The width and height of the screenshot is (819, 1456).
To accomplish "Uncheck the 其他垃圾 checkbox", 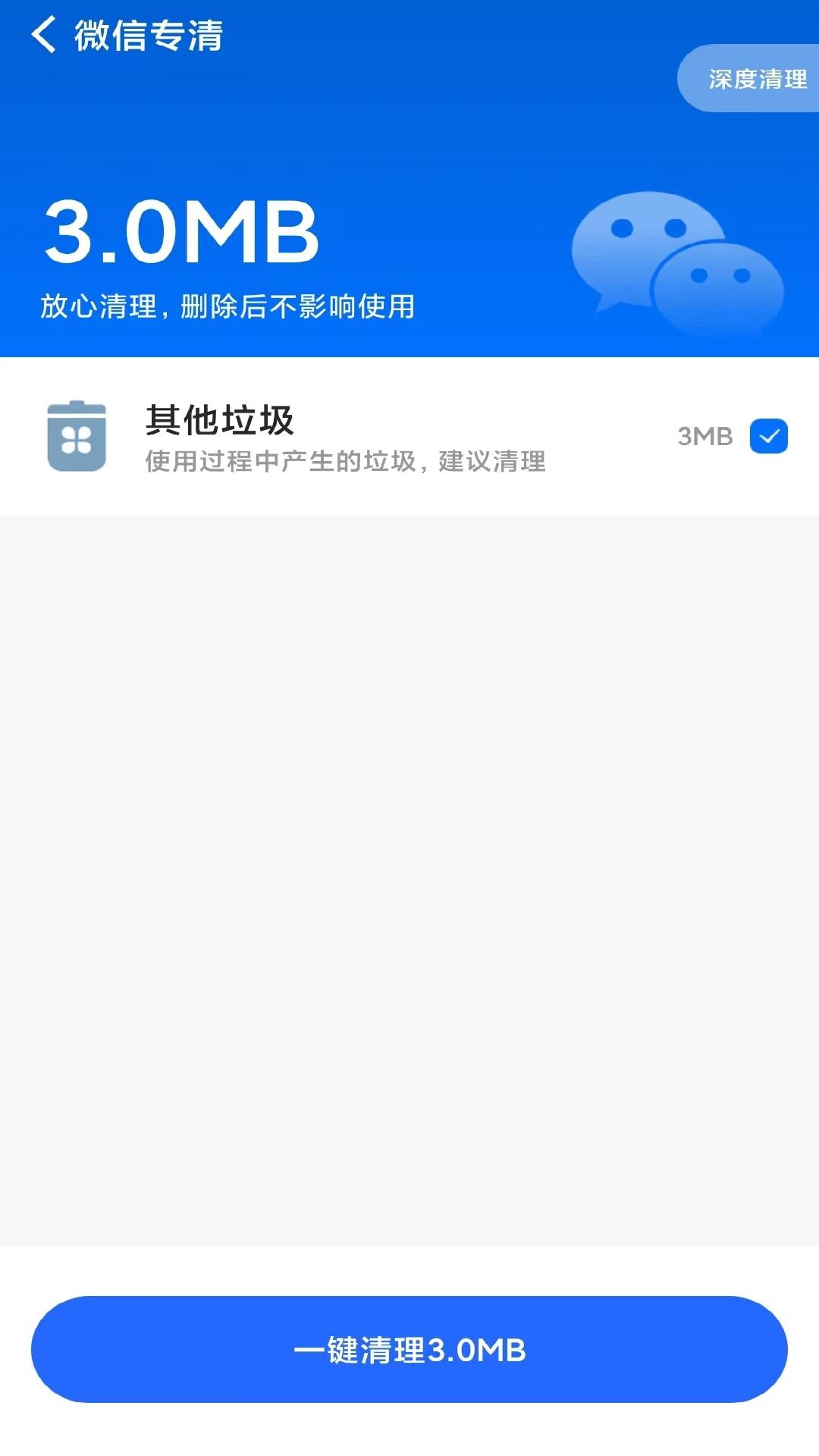I will tap(768, 436).
